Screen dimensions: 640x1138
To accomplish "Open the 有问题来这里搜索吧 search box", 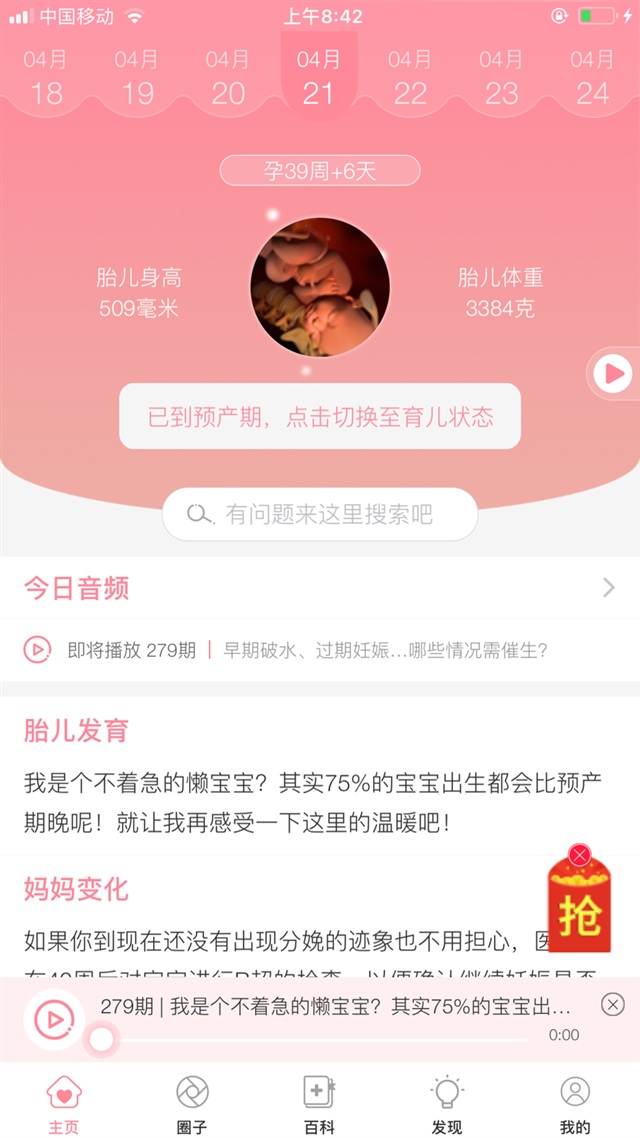I will coord(320,514).
